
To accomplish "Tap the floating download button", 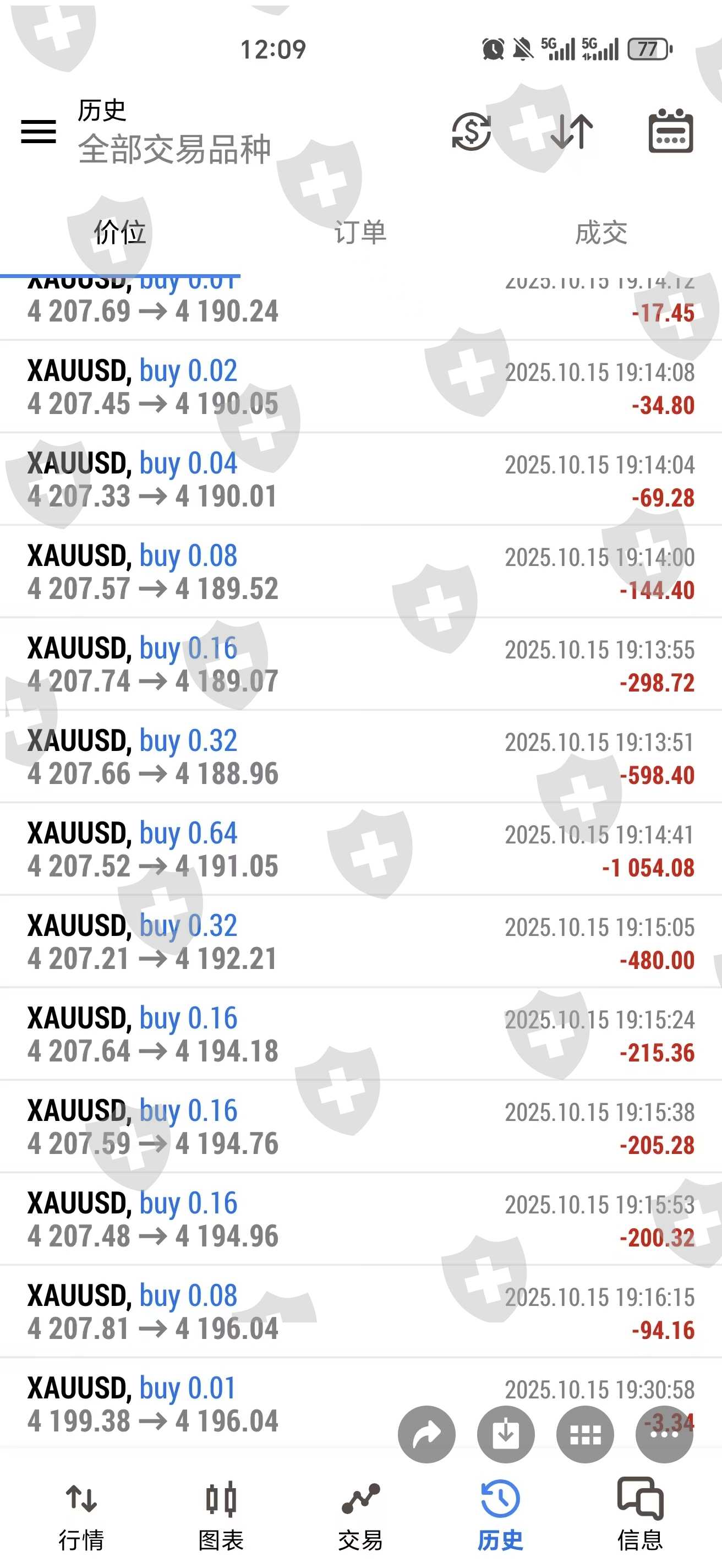I will [506, 1435].
